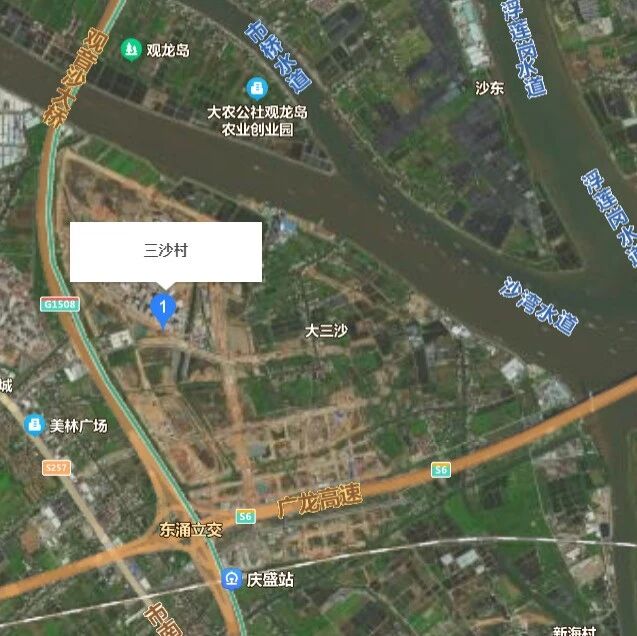
Task: Open the 庆盛站 railway station marker
Action: coord(232,578)
